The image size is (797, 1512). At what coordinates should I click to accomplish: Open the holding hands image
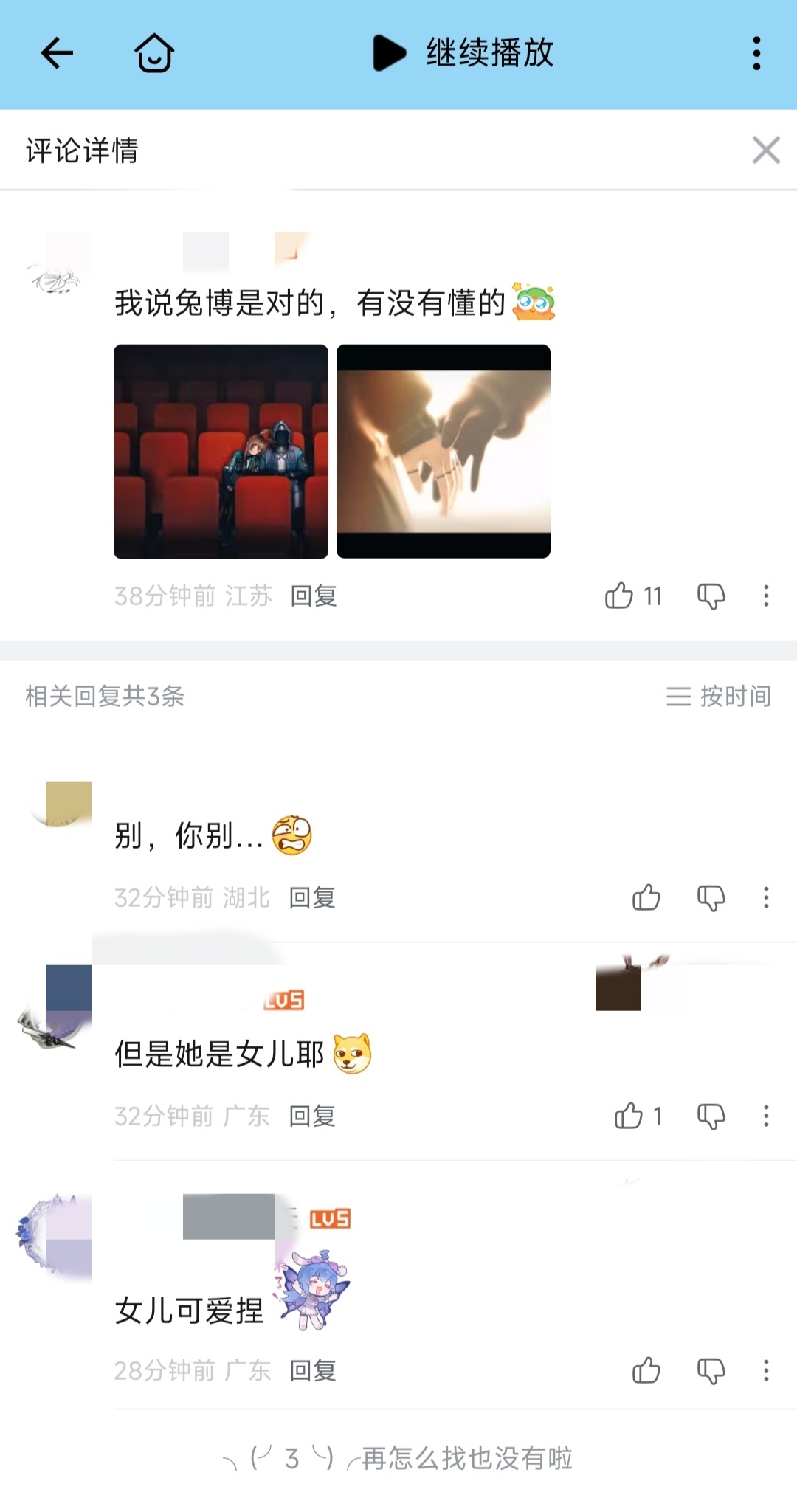point(444,451)
